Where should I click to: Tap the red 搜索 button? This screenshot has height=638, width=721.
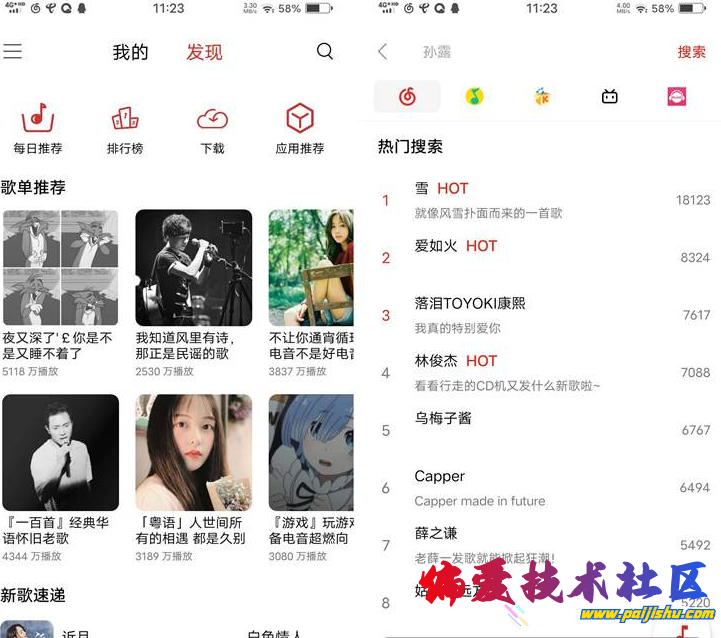point(691,52)
